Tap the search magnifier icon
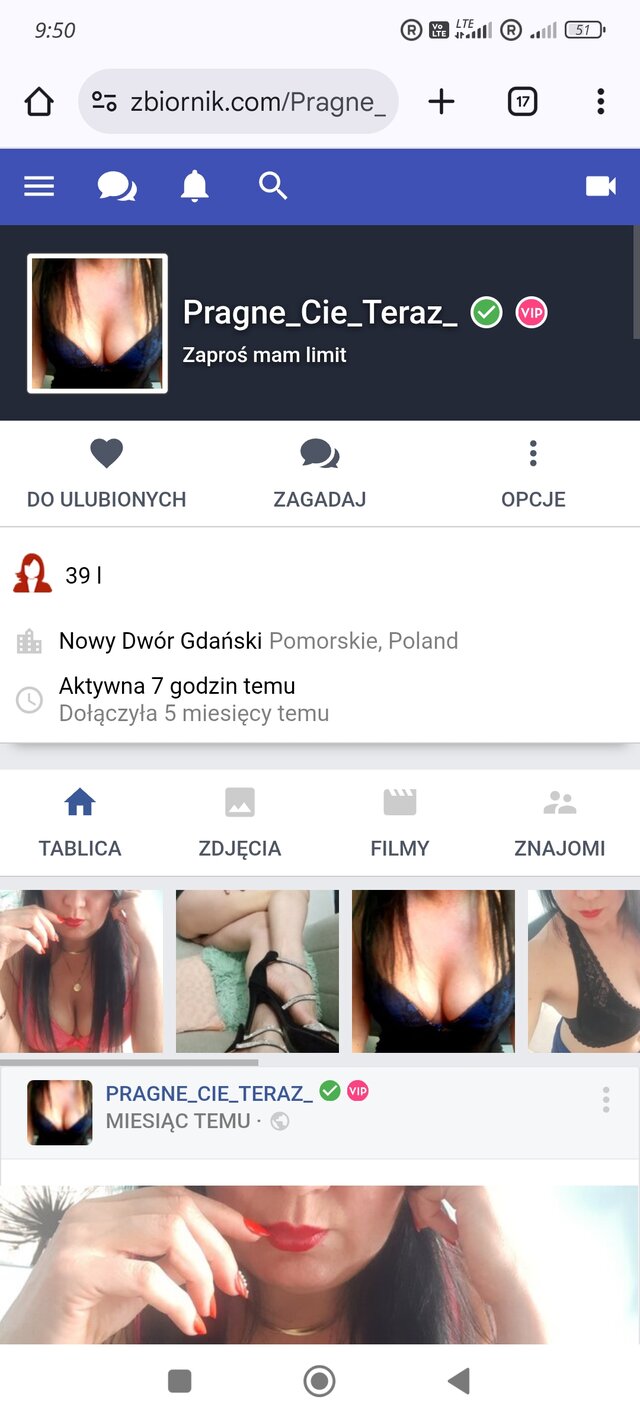Viewport: 640px width, 1422px height. tap(272, 186)
